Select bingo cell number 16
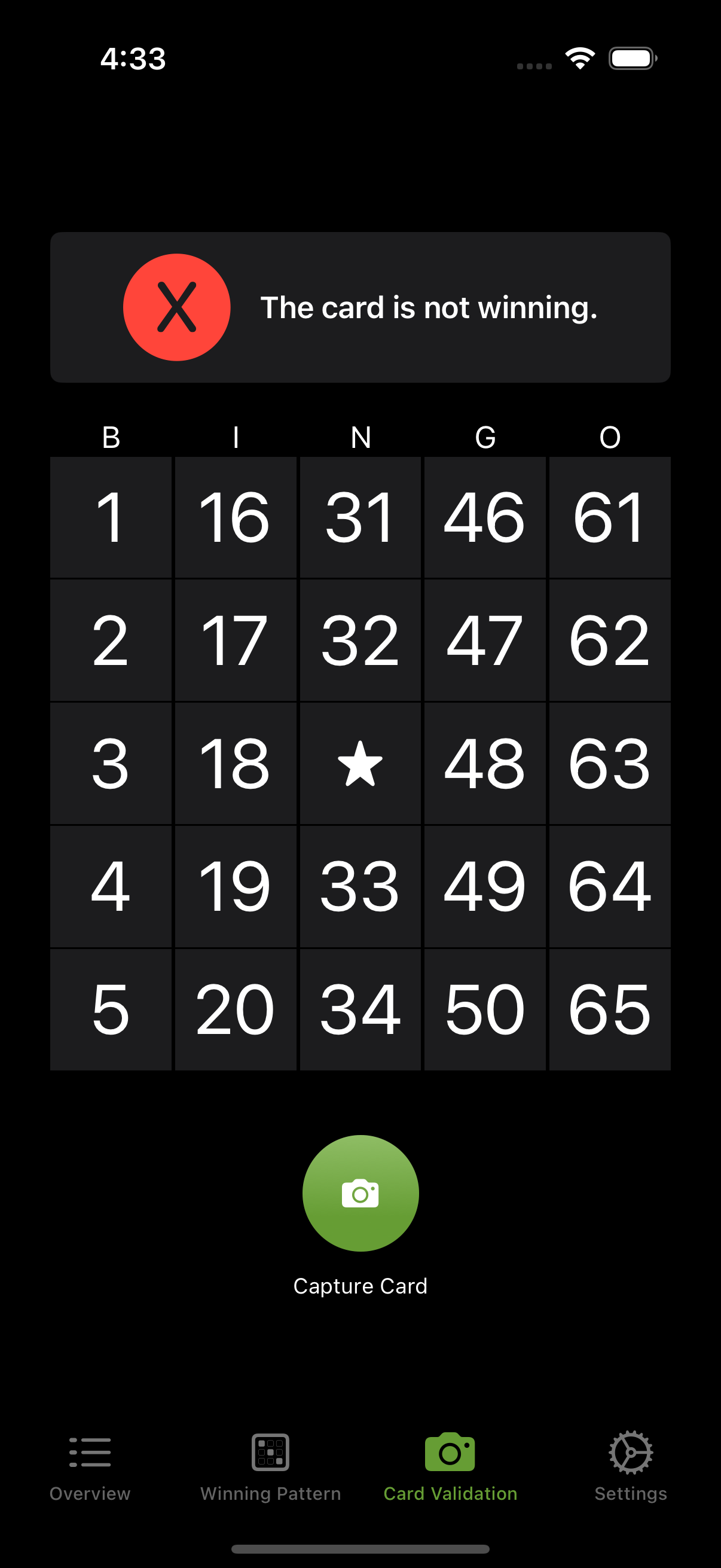Screen dimensions: 721x1568 tap(236, 517)
